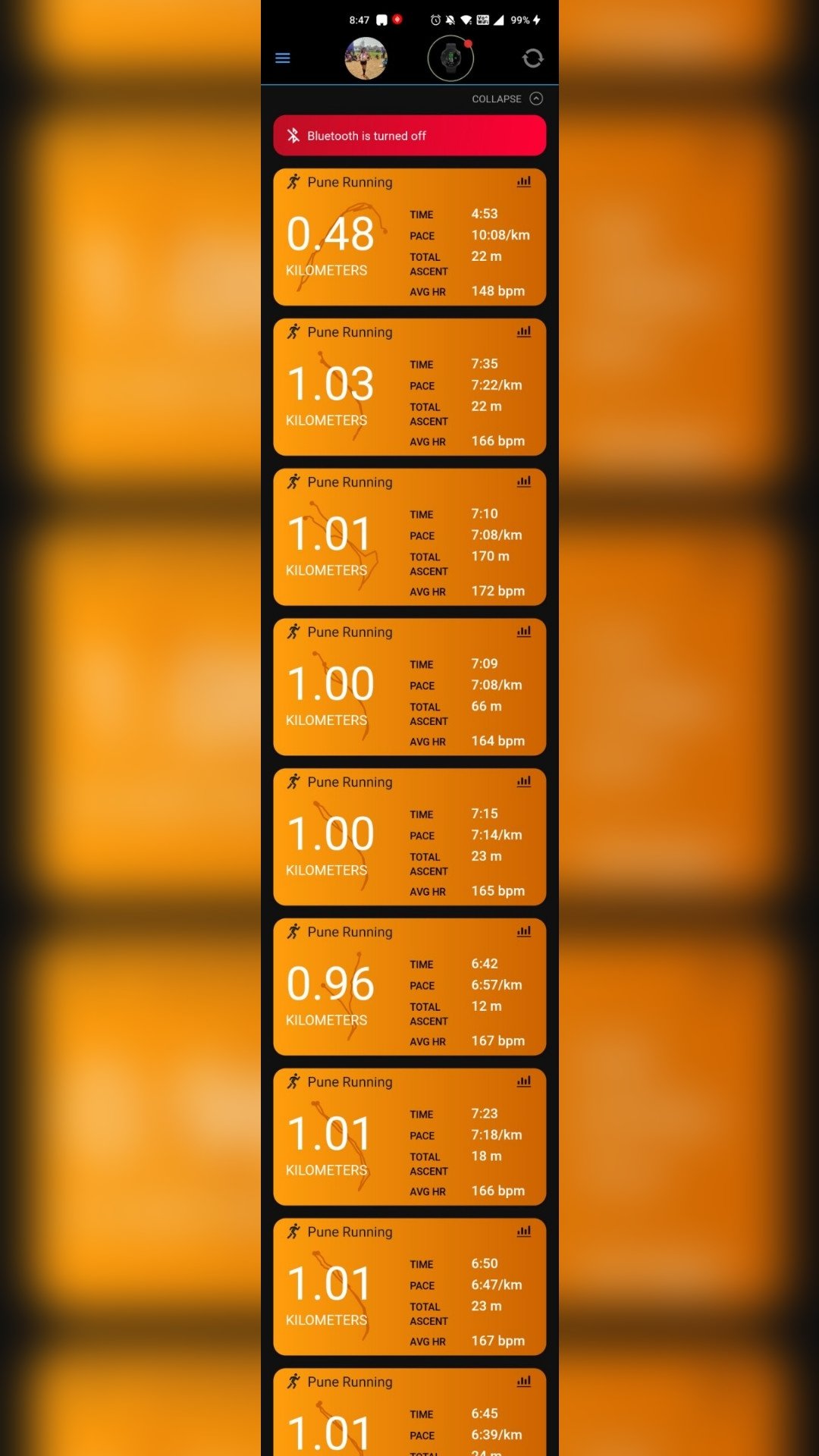Image resolution: width=819 pixels, height=1456 pixels.
Task: View stats chart for the 7:10 run
Action: (x=524, y=482)
